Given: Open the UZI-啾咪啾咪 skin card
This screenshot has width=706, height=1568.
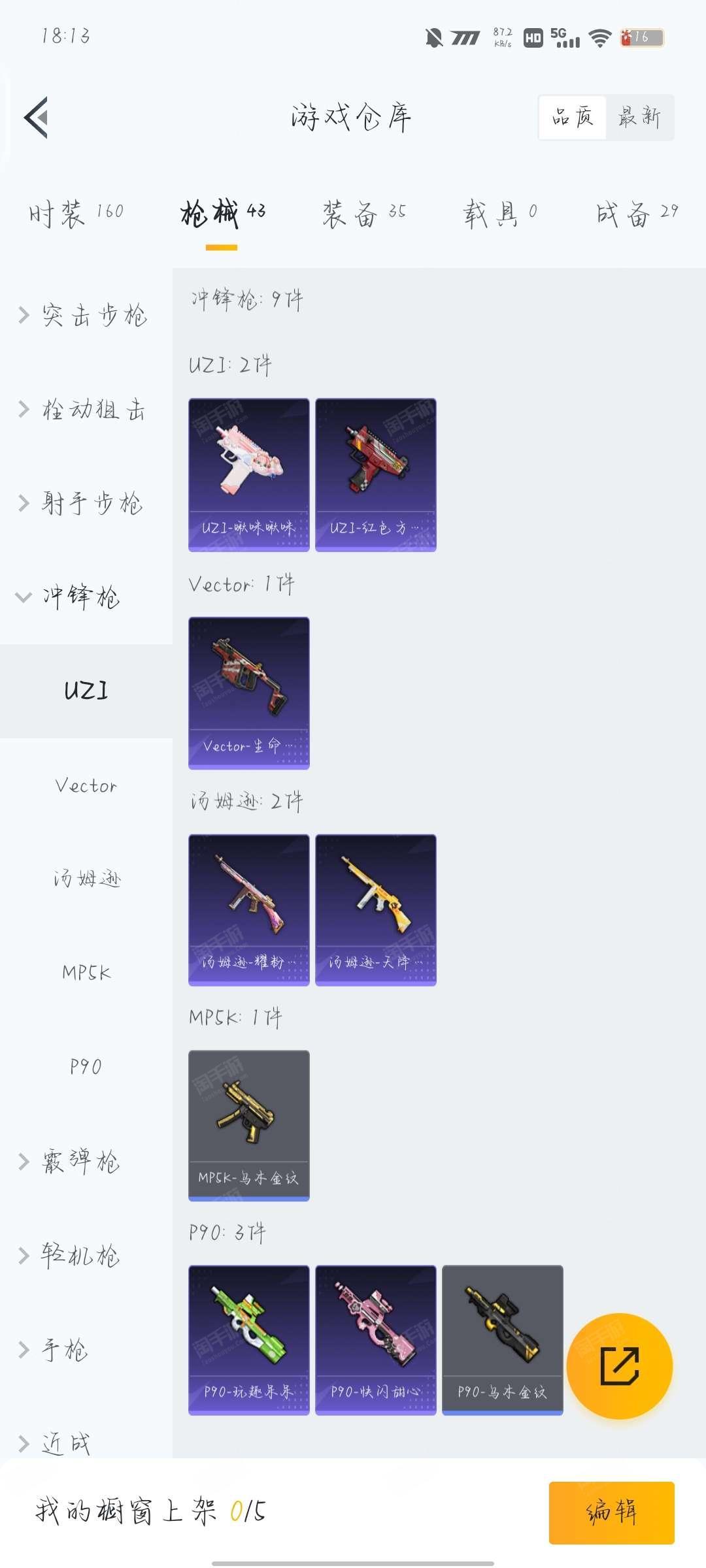Looking at the screenshot, I should pyautogui.click(x=249, y=475).
